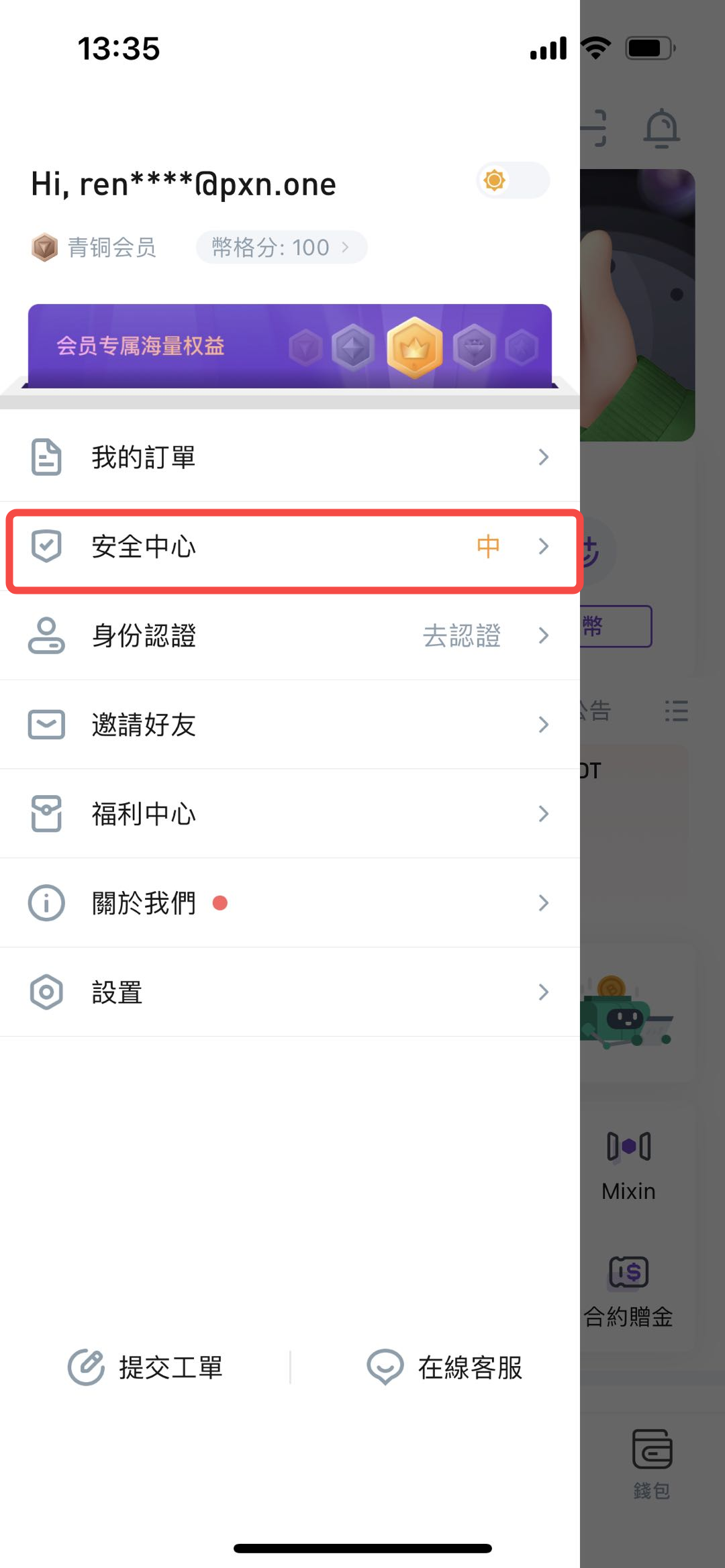This screenshot has width=725, height=1568.
Task: Open 我的訂單 row
Action: coord(290,458)
